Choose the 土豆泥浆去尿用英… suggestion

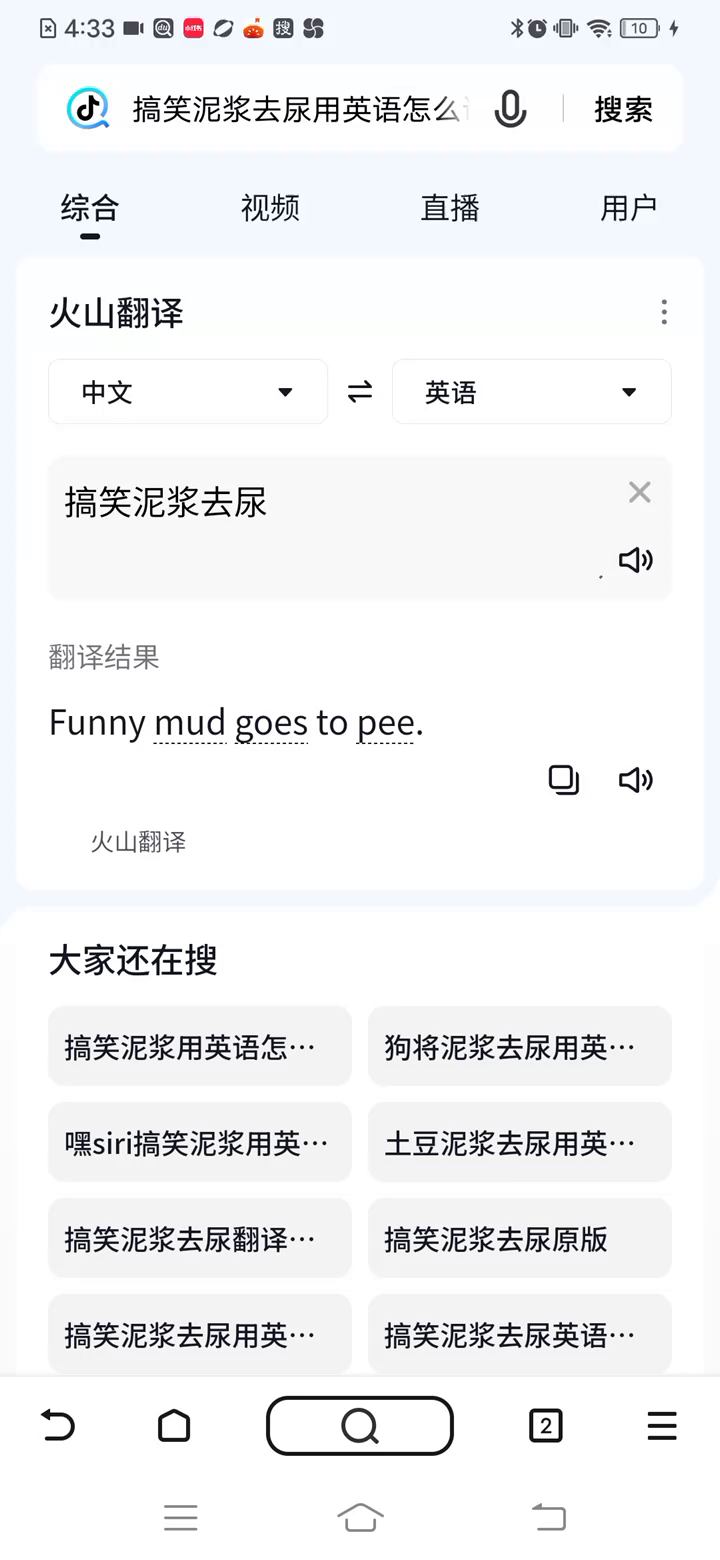tap(519, 1143)
